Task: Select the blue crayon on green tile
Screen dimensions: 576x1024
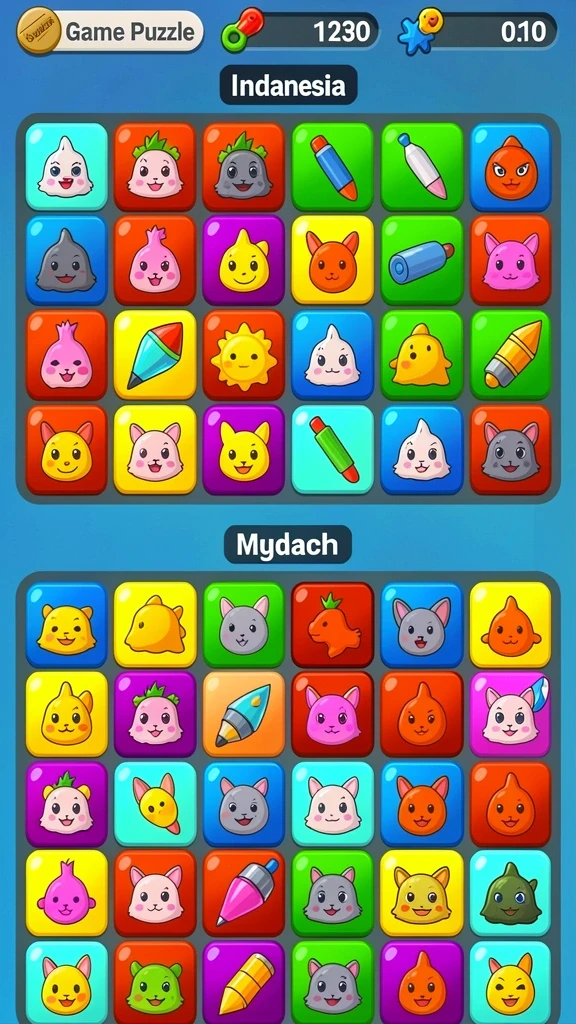Action: point(333,167)
